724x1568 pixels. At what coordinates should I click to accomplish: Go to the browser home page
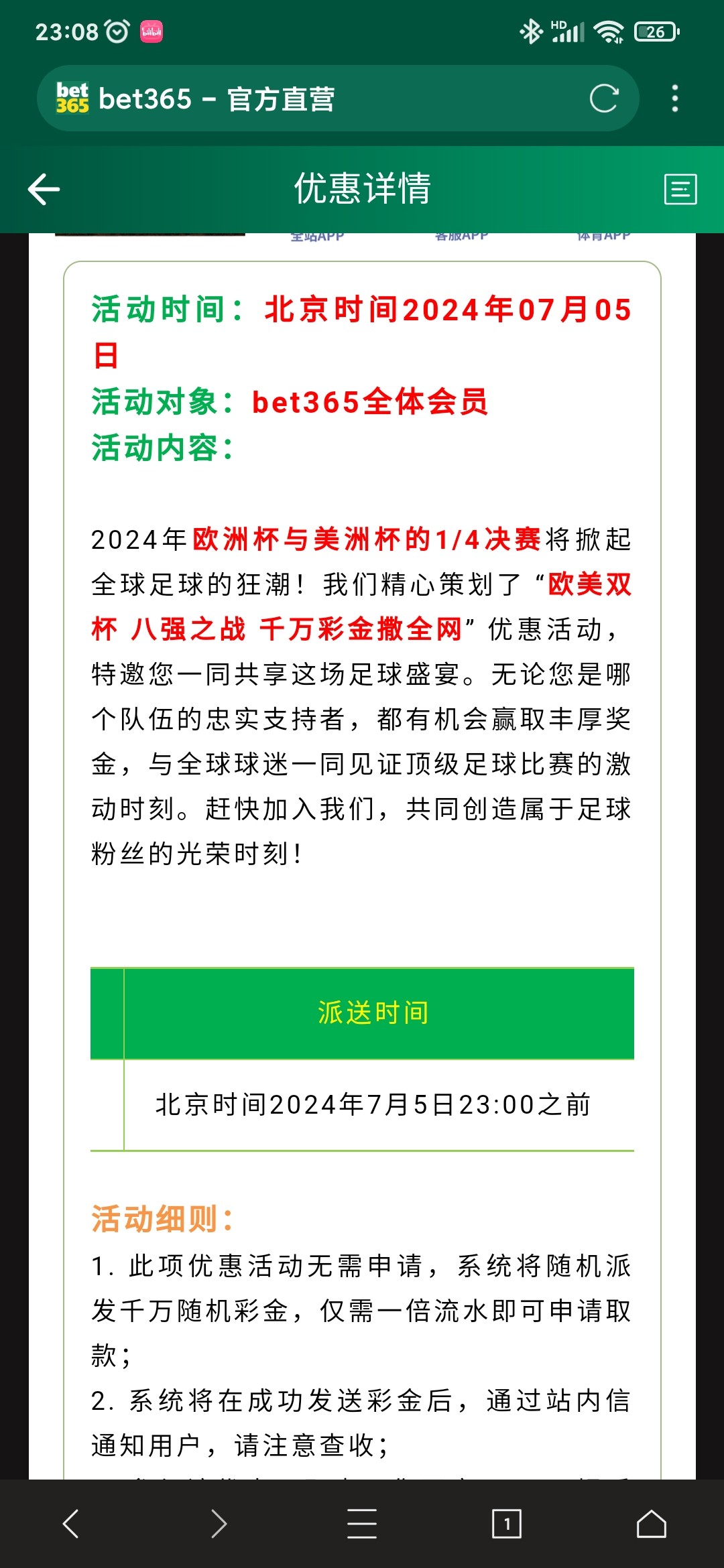click(x=651, y=1523)
